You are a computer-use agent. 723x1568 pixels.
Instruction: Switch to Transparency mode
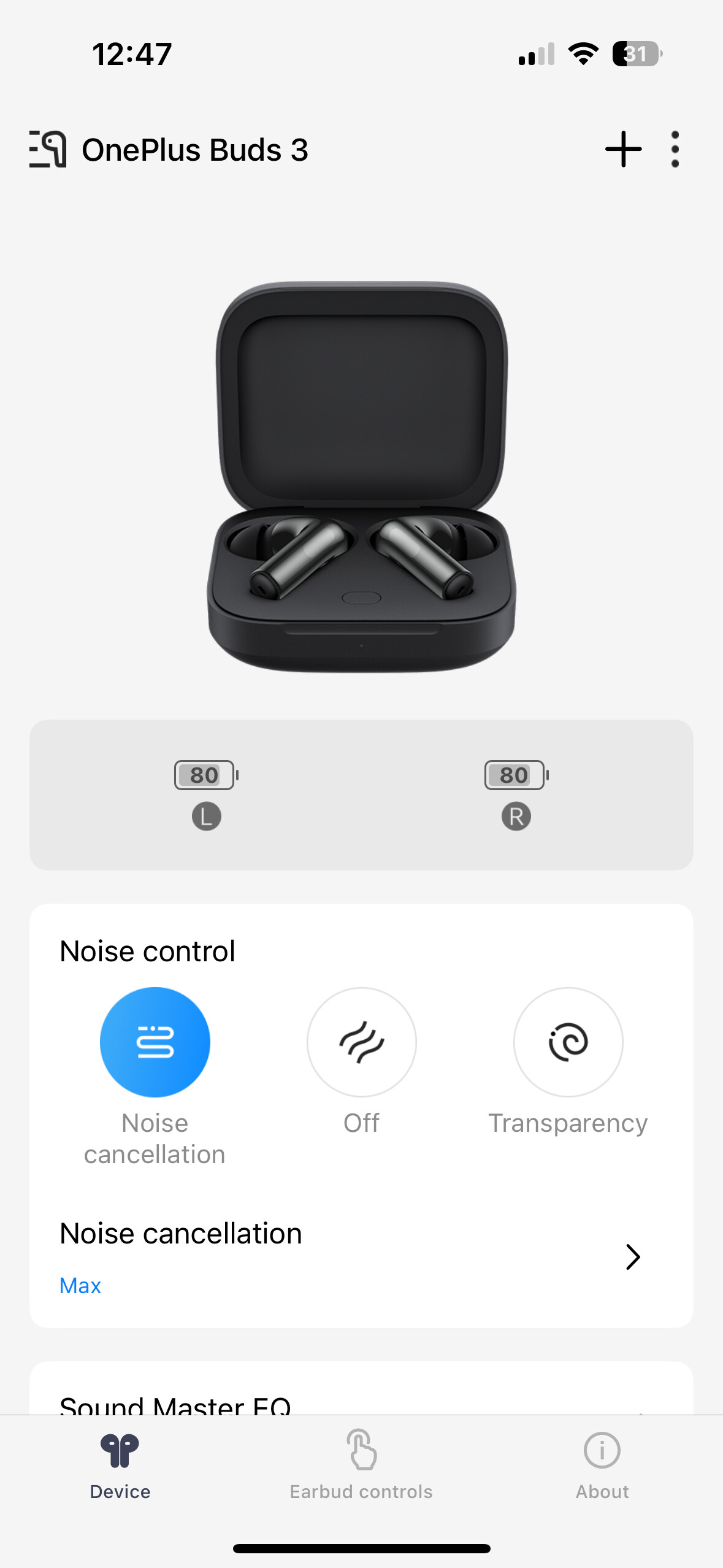[x=568, y=1042]
